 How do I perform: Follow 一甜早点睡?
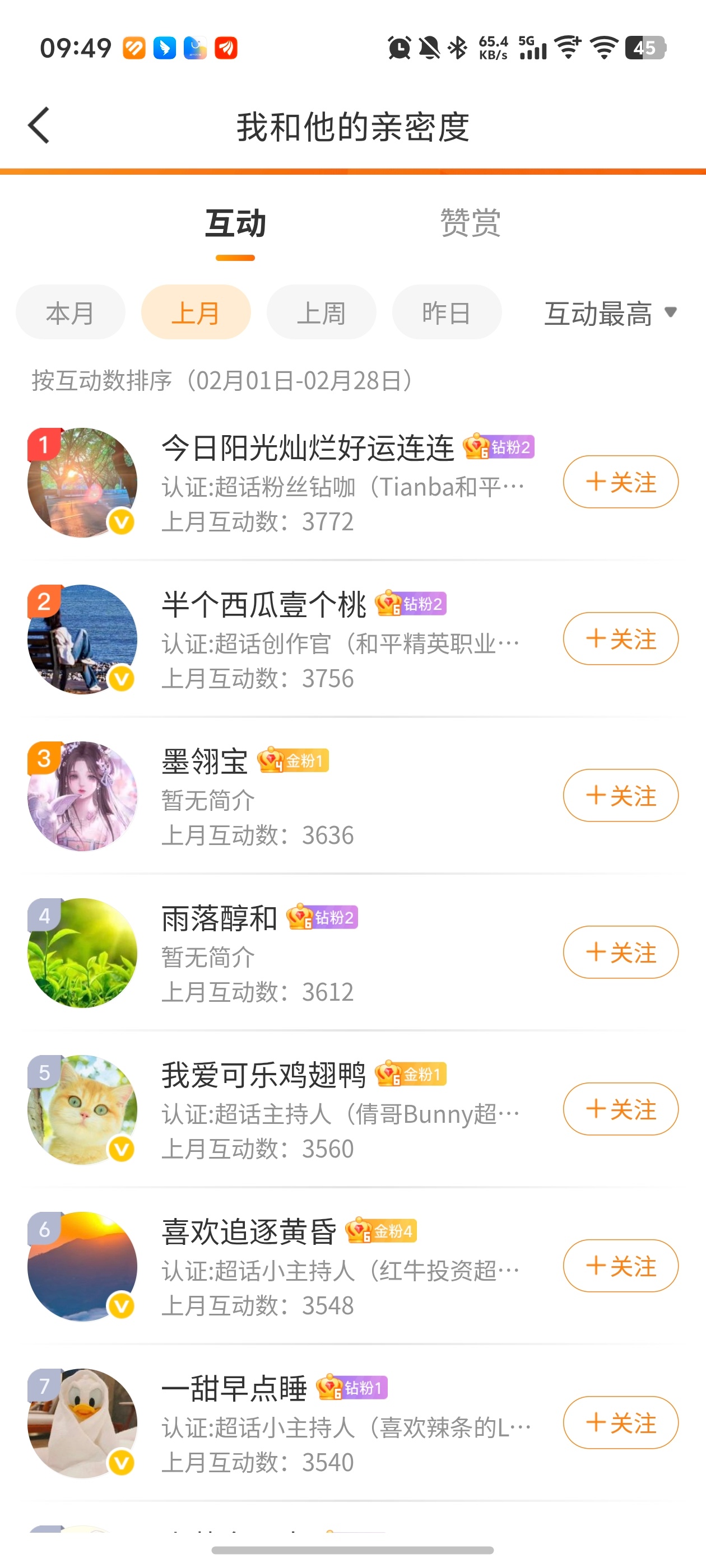pos(620,1422)
